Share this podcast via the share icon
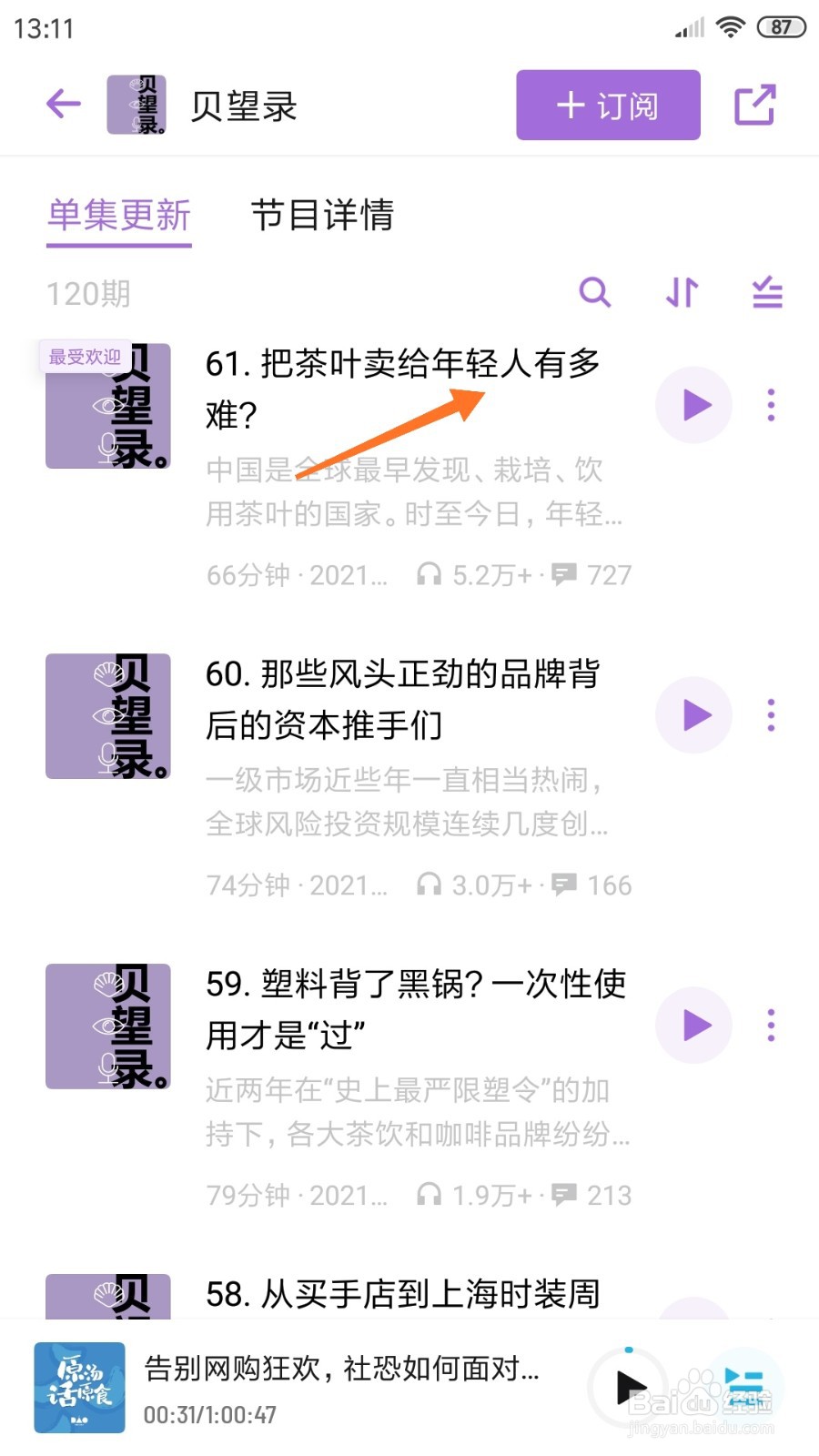The width and height of the screenshot is (819, 1456). pos(754,106)
